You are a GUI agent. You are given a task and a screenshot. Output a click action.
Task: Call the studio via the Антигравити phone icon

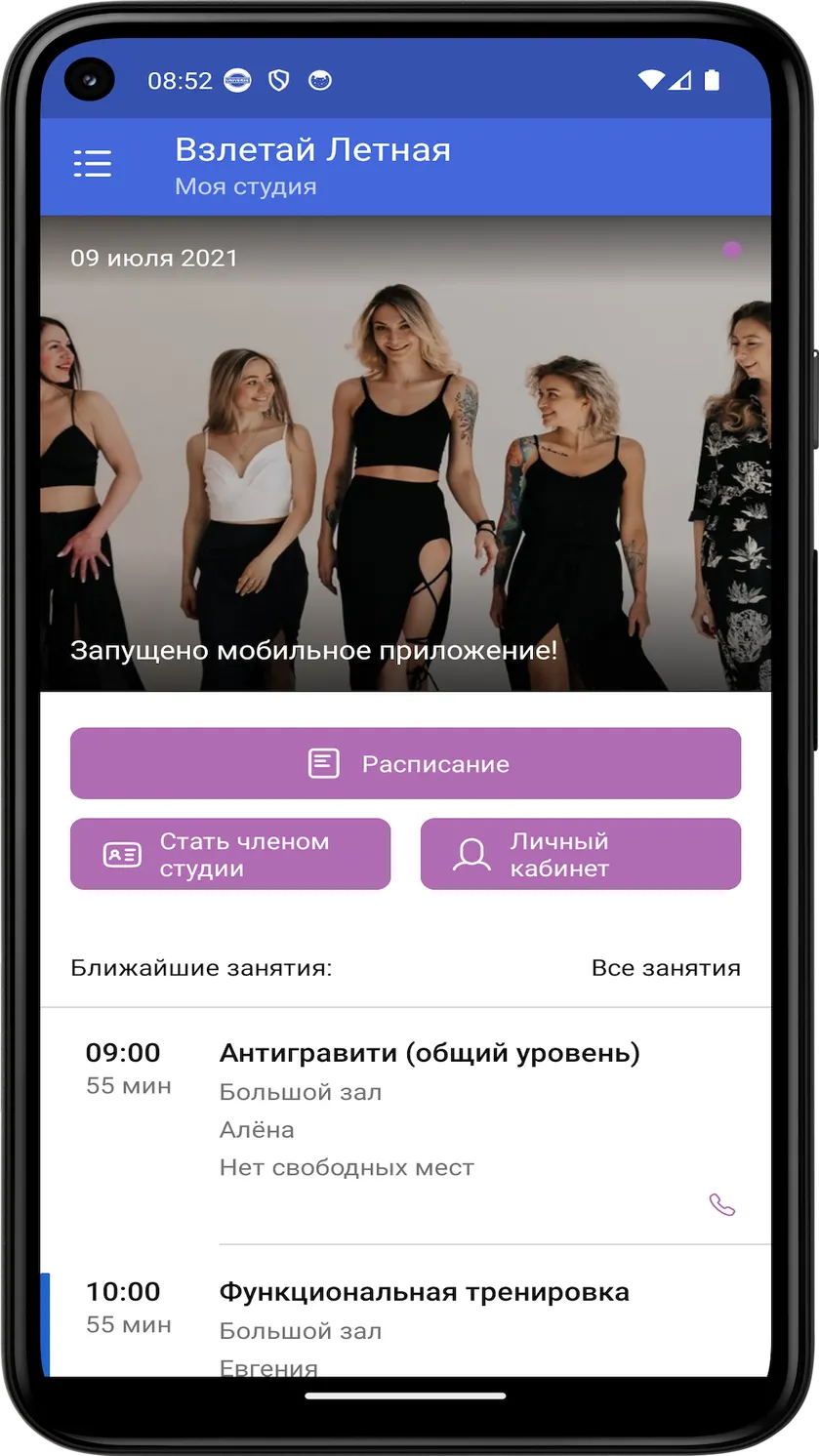coord(722,1205)
